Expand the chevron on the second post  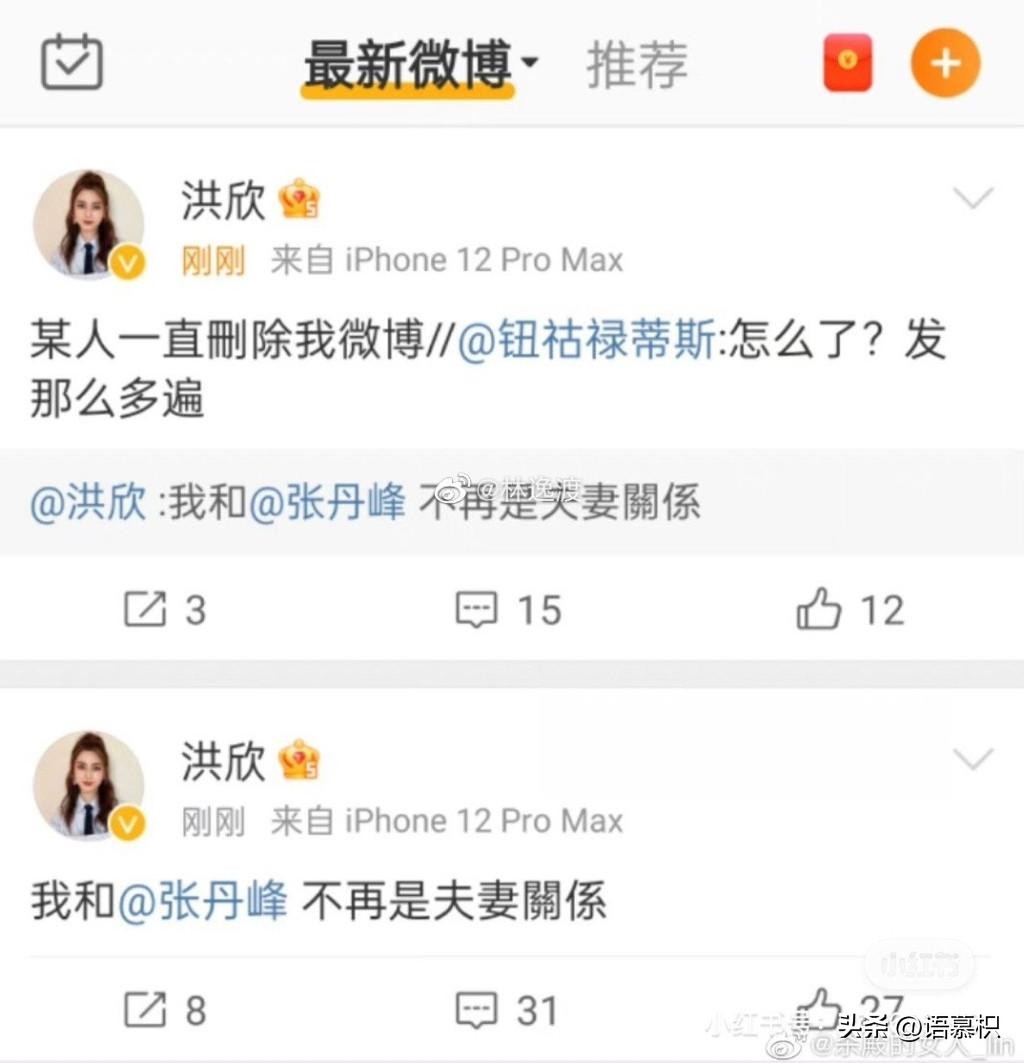point(973,760)
